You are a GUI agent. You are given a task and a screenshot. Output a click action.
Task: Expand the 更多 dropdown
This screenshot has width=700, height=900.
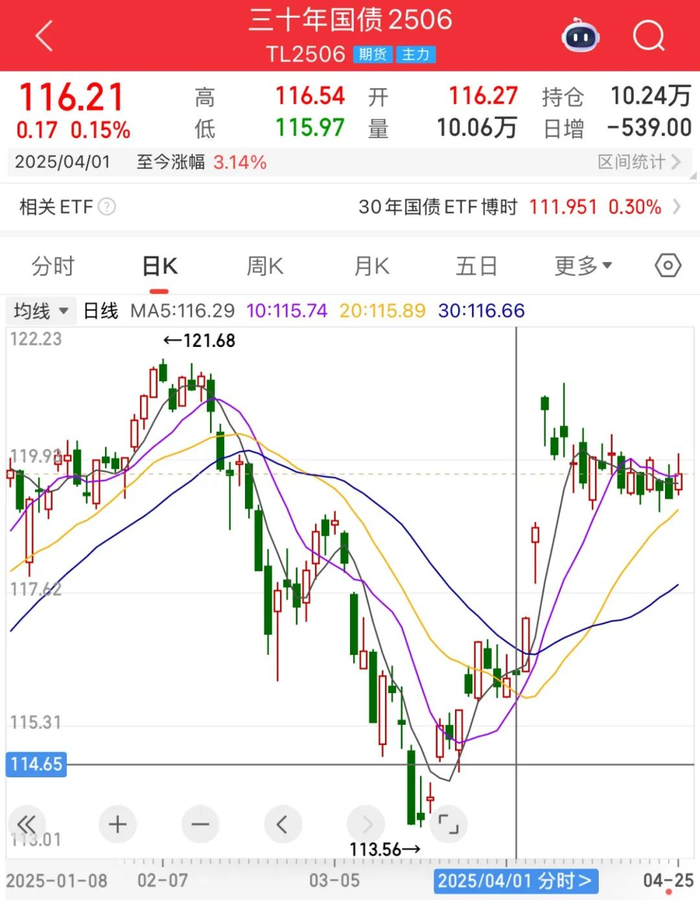583,266
